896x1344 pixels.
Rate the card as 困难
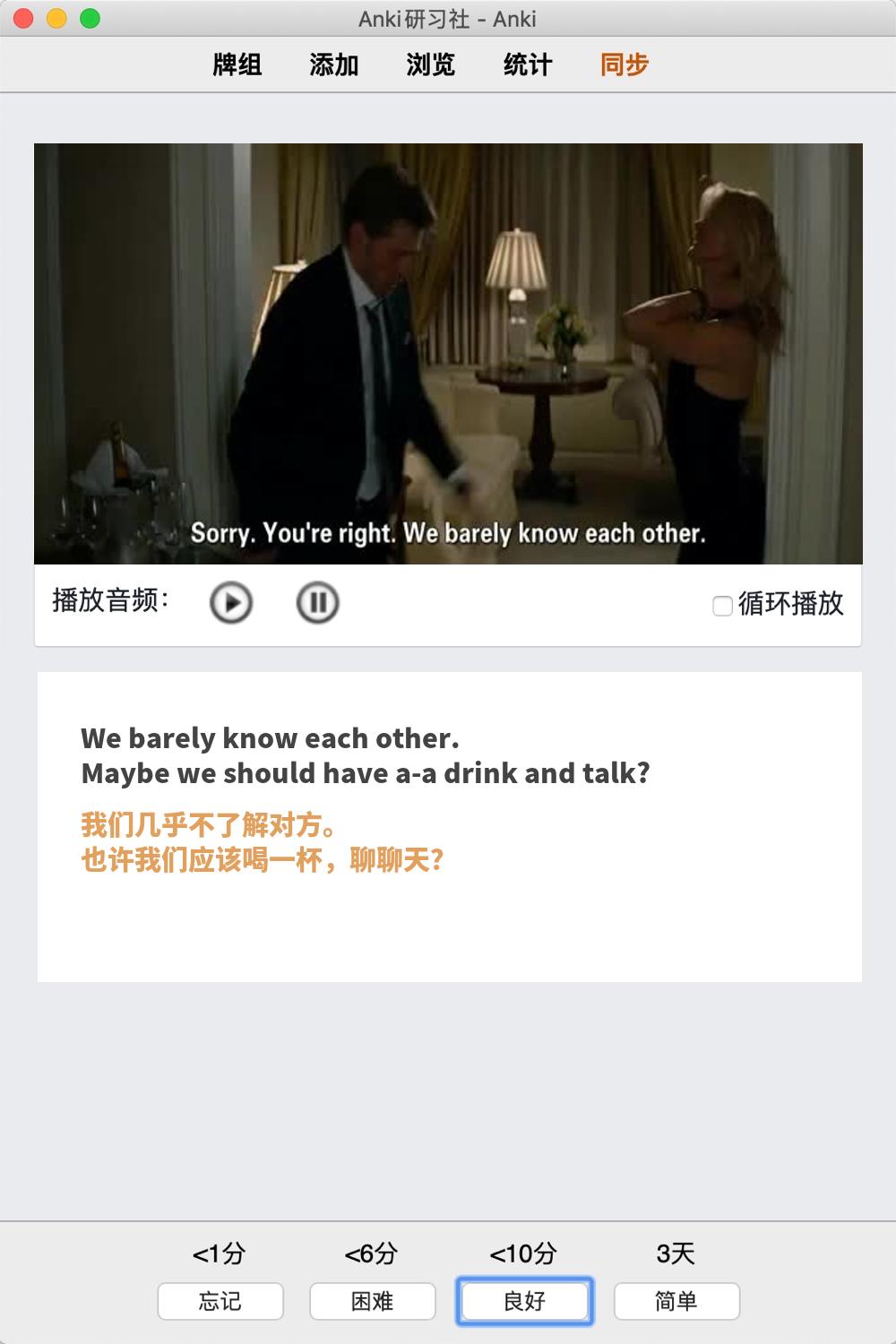[x=373, y=1301]
